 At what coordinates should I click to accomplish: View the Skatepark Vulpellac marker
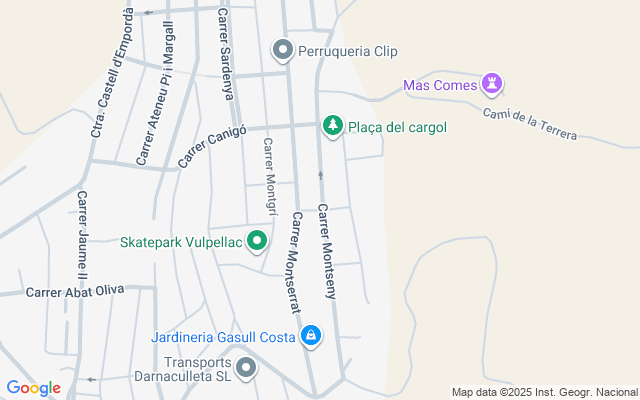pos(257,240)
